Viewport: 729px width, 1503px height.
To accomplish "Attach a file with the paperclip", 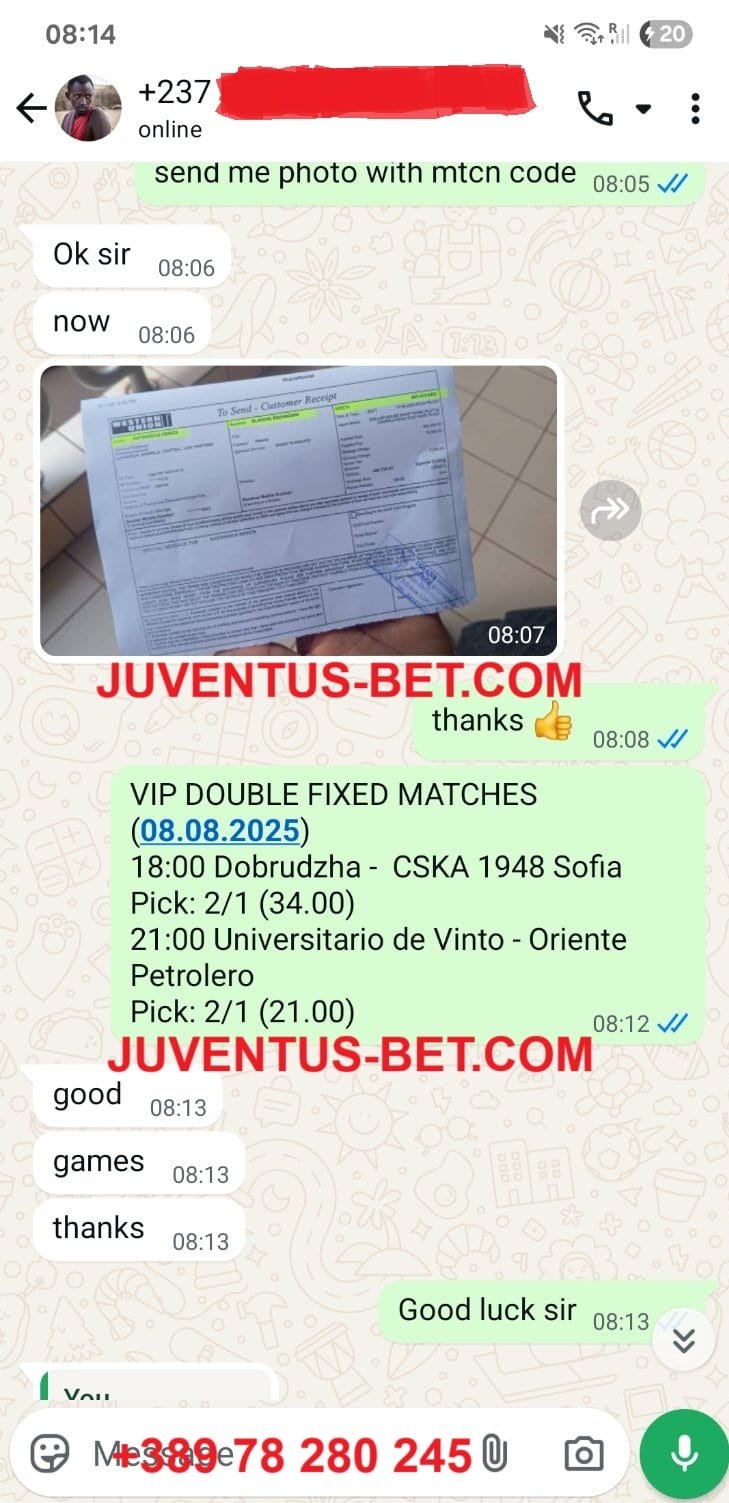I will tap(494, 1453).
